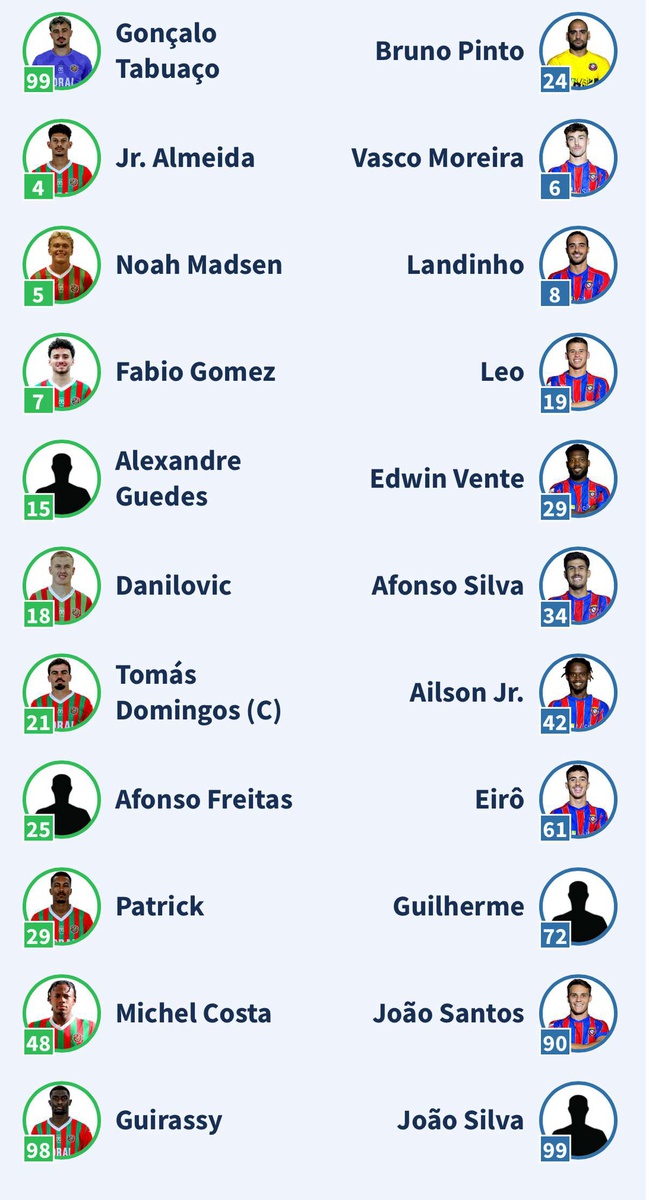
Task: Select Vasco Moreira from the lineup
Action: point(437,158)
